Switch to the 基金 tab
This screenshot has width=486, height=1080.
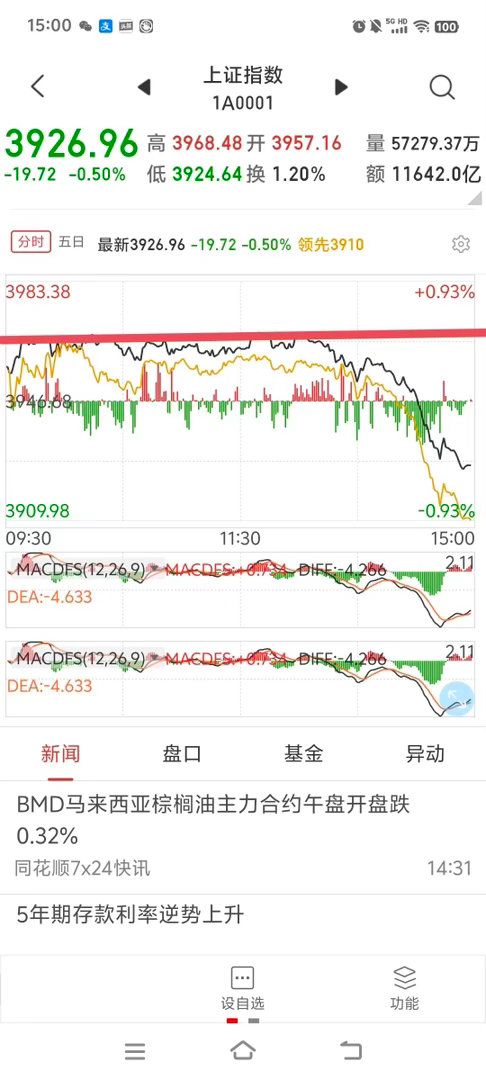[x=304, y=754]
